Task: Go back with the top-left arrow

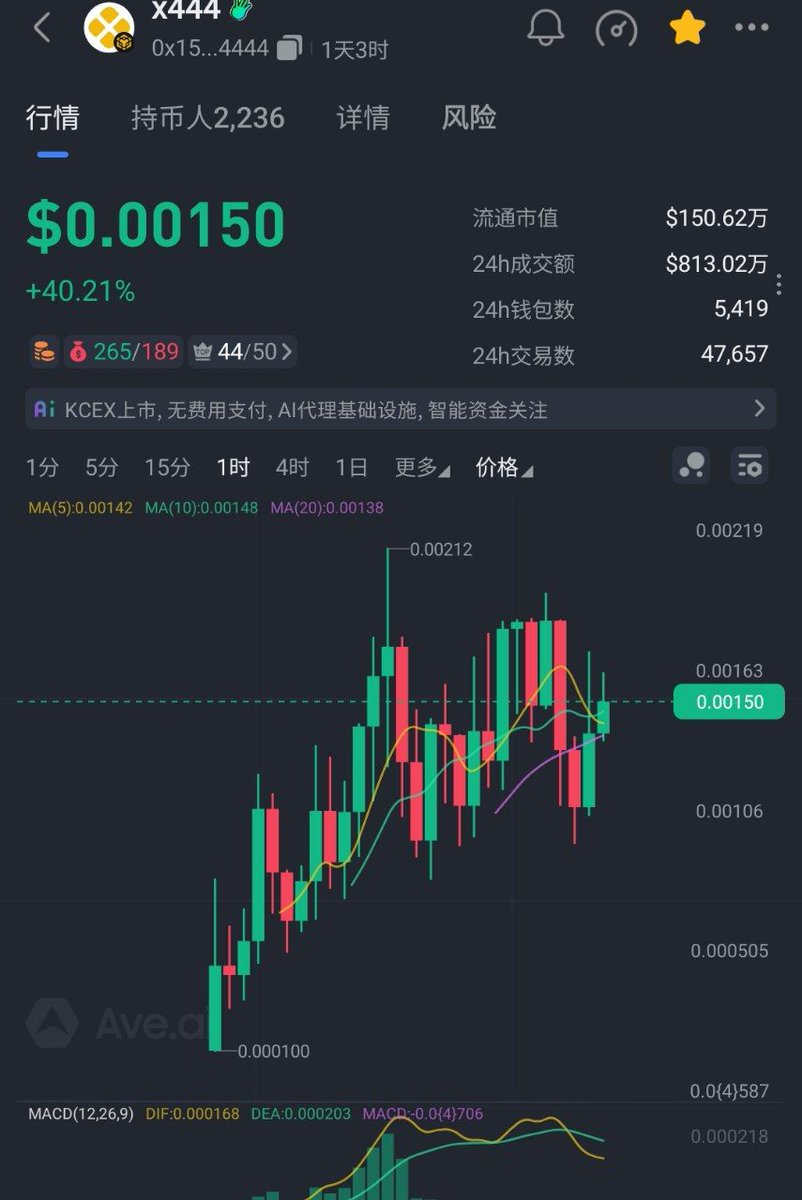Action: pyautogui.click(x=42, y=28)
